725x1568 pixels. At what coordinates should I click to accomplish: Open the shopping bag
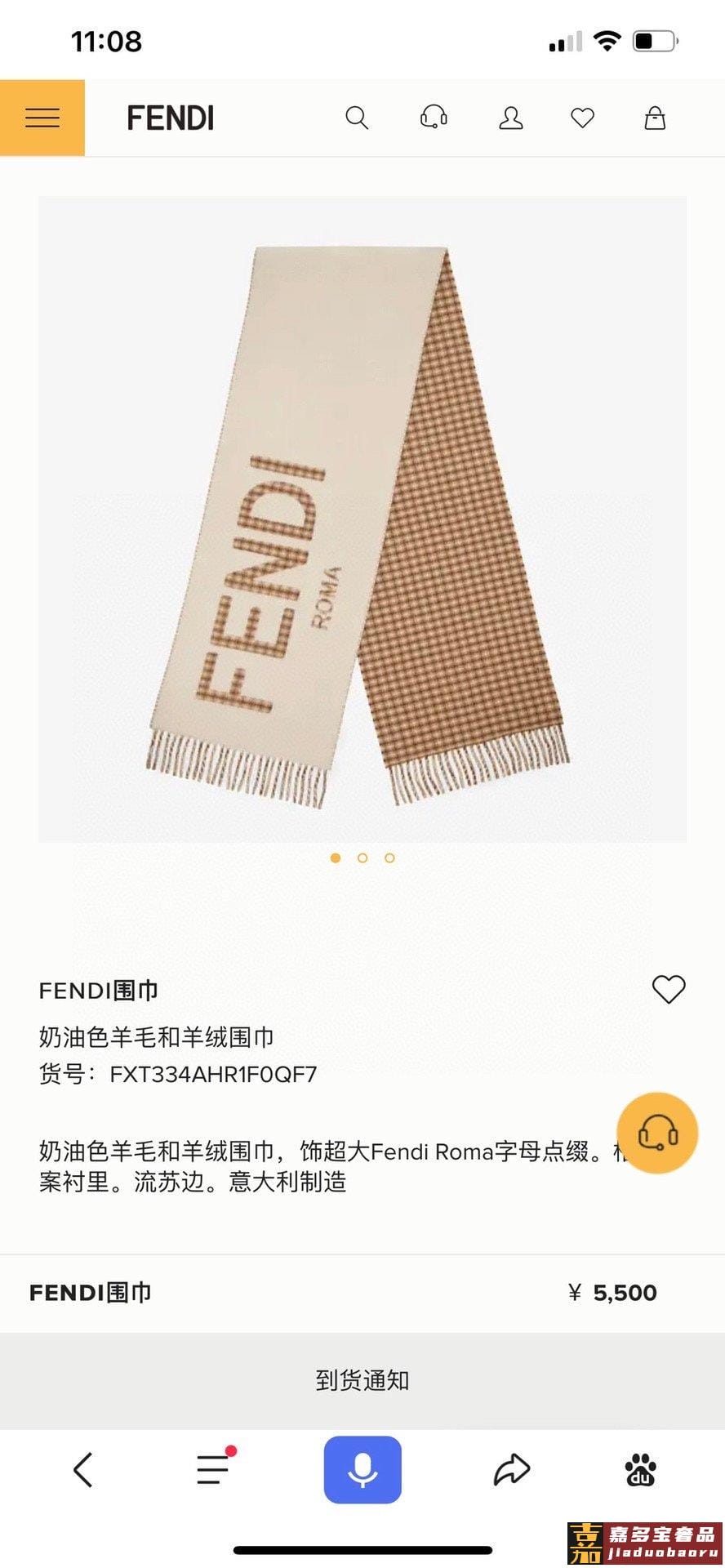(x=655, y=118)
